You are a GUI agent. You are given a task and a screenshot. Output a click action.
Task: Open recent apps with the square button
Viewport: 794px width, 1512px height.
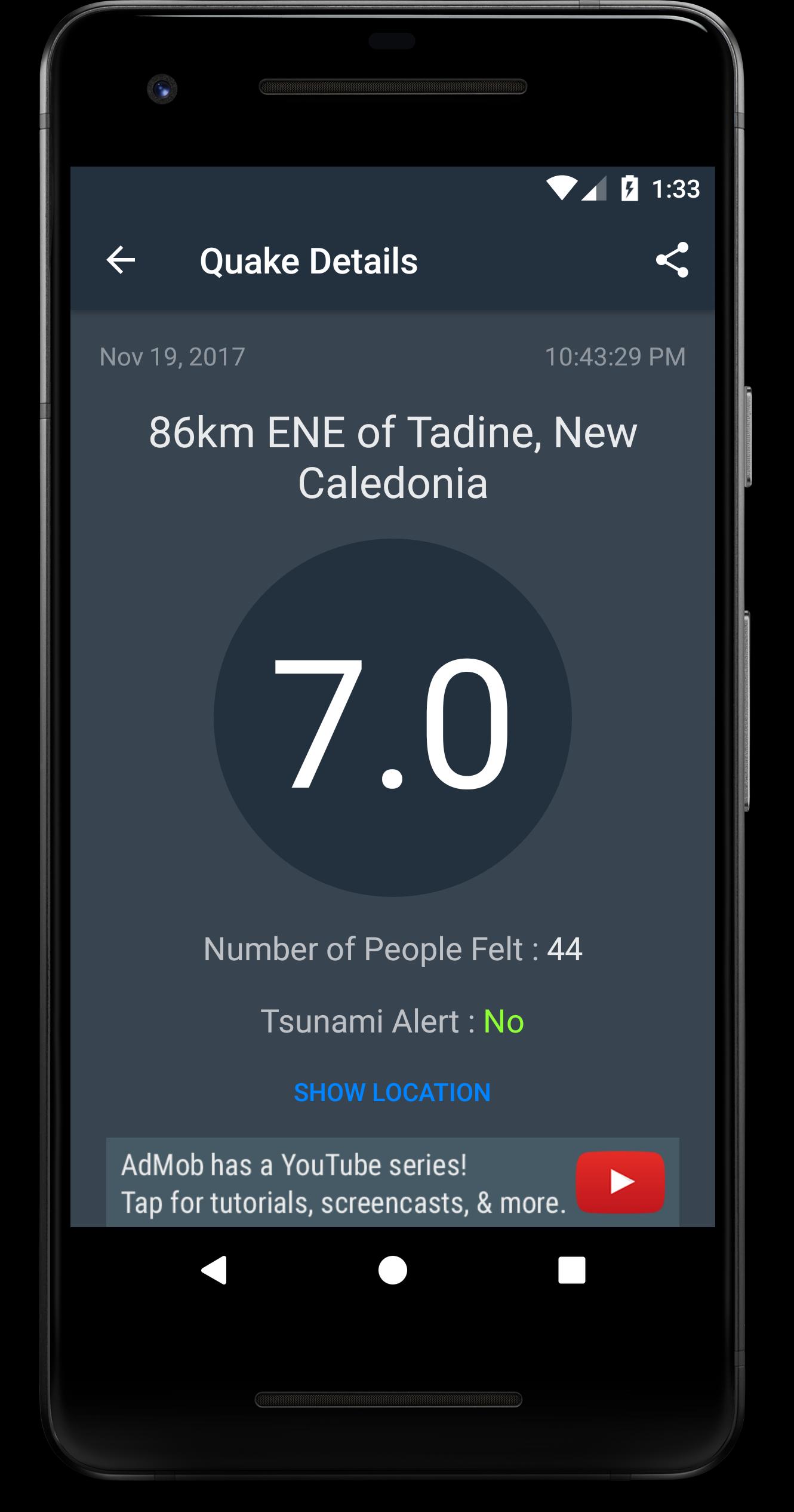pos(571,1270)
